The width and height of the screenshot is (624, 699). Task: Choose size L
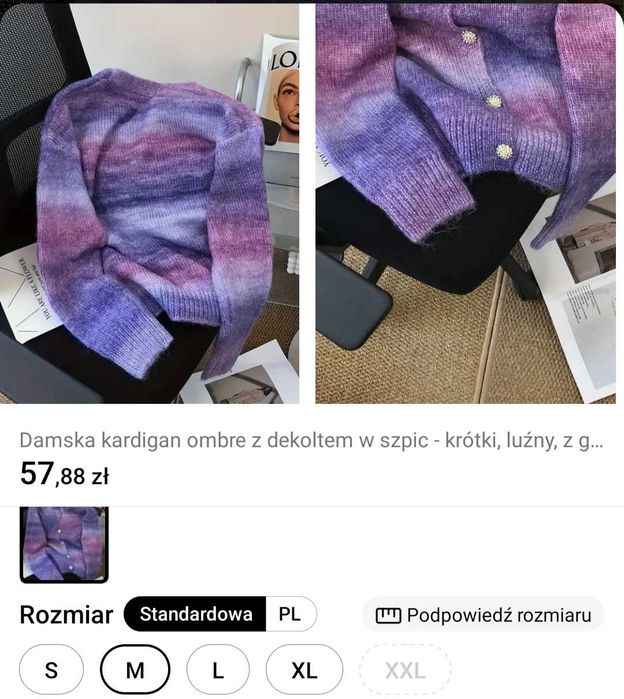[x=218, y=670]
